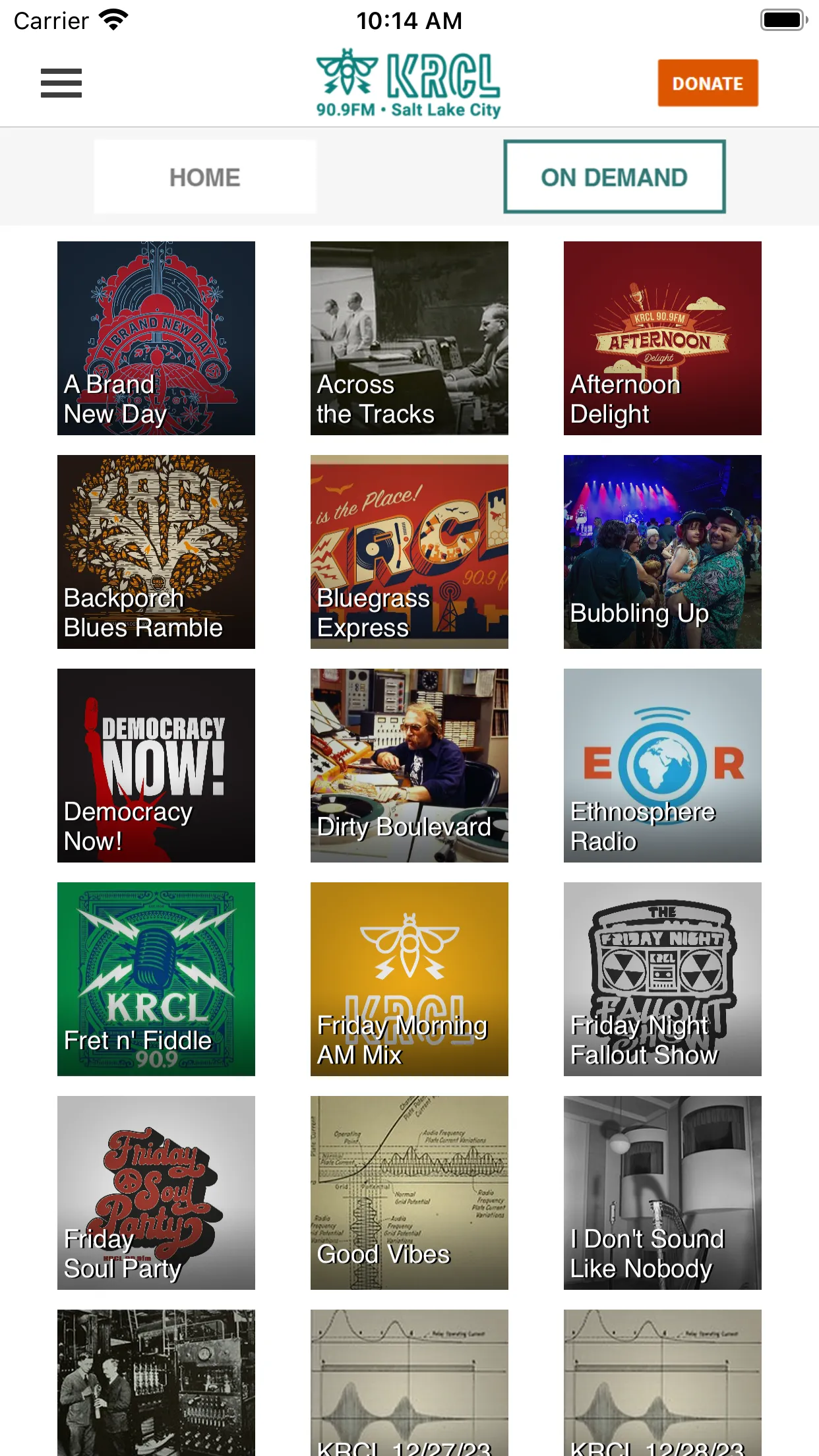Select the On Demand tab
Image resolution: width=819 pixels, height=1456 pixels.
click(615, 177)
